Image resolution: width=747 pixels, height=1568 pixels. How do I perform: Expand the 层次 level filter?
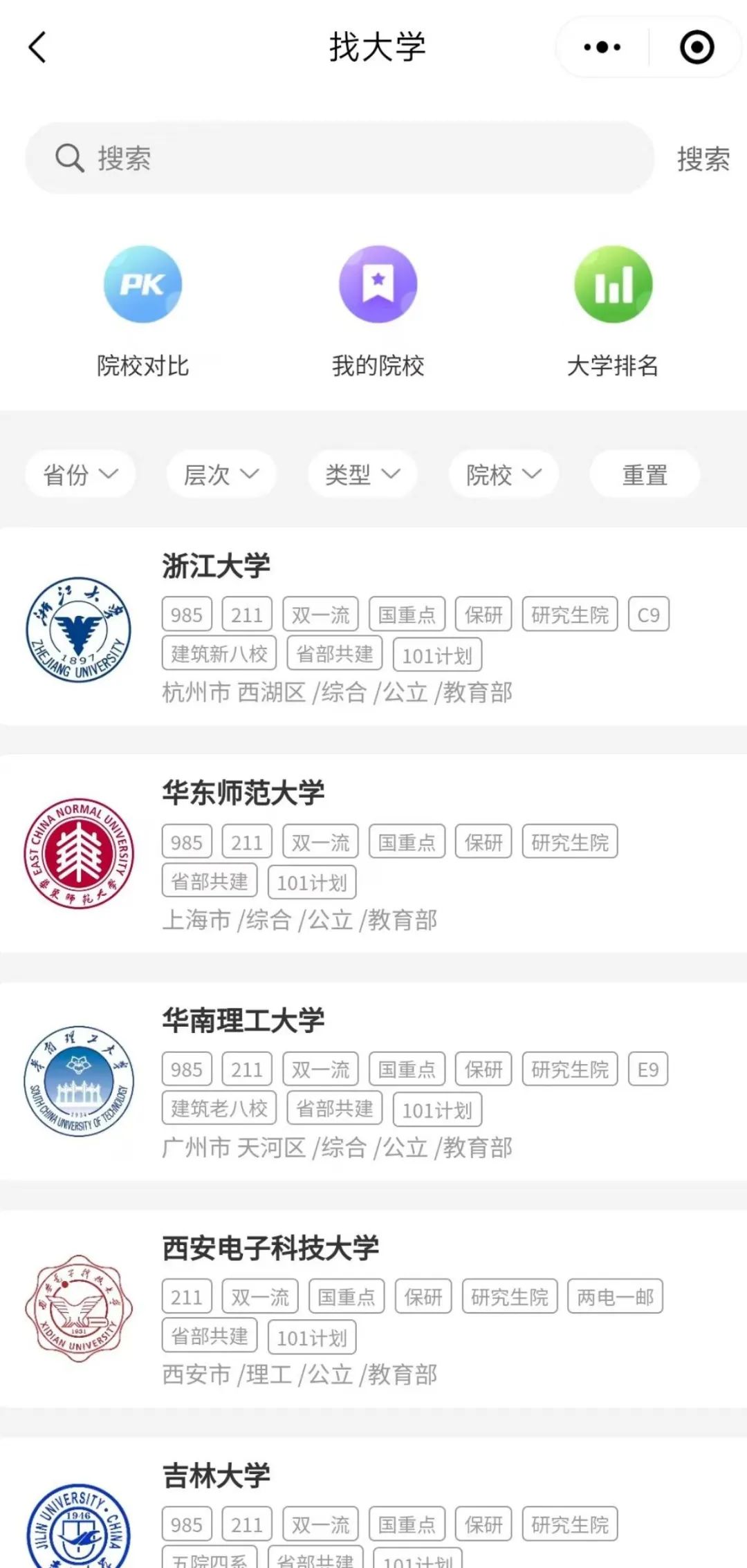(221, 474)
